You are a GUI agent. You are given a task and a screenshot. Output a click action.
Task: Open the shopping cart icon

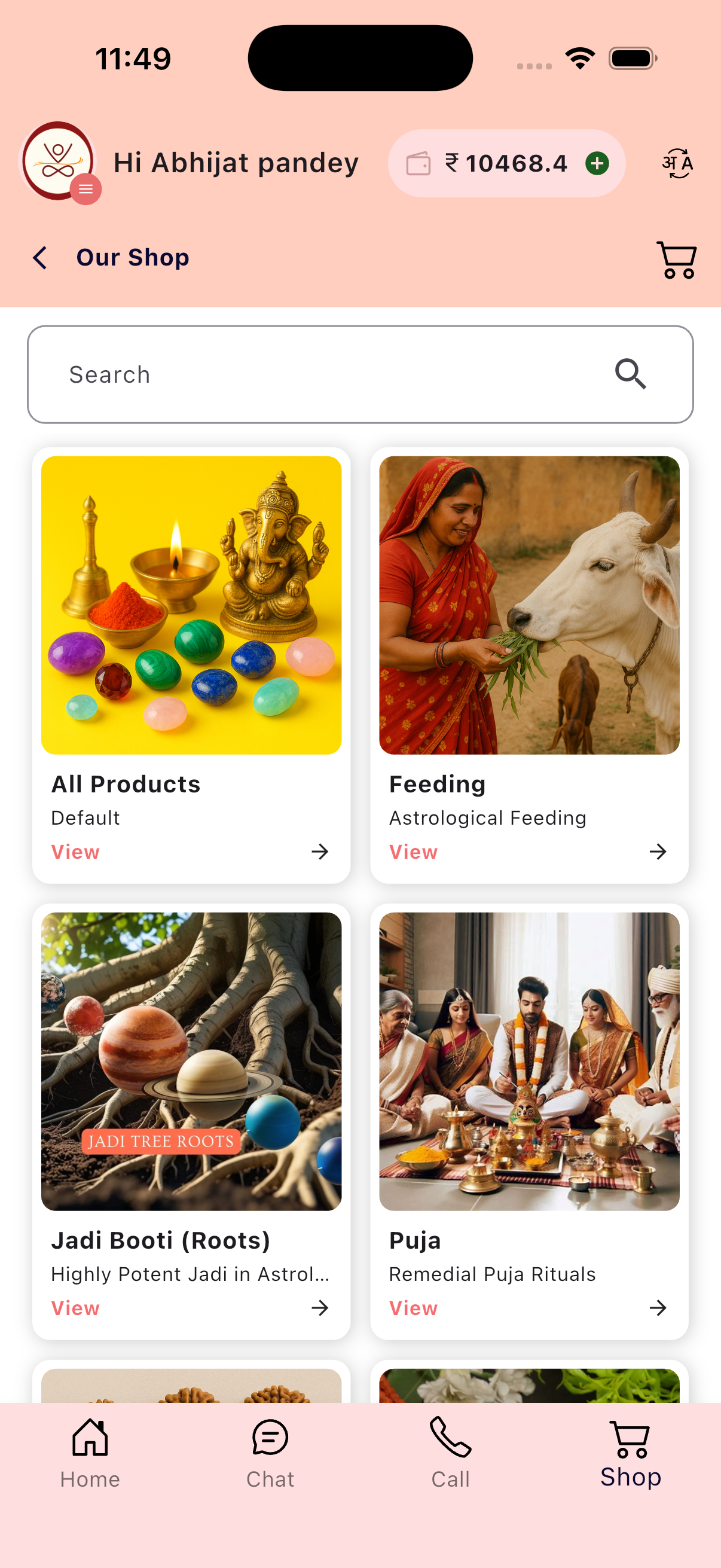(676, 260)
